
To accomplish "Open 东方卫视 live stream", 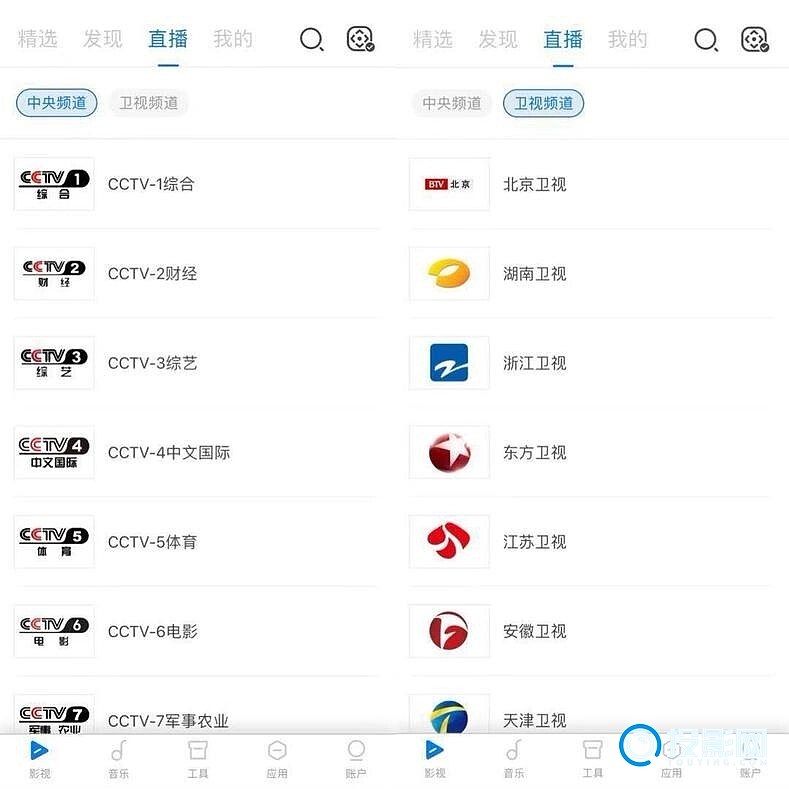I will 534,452.
